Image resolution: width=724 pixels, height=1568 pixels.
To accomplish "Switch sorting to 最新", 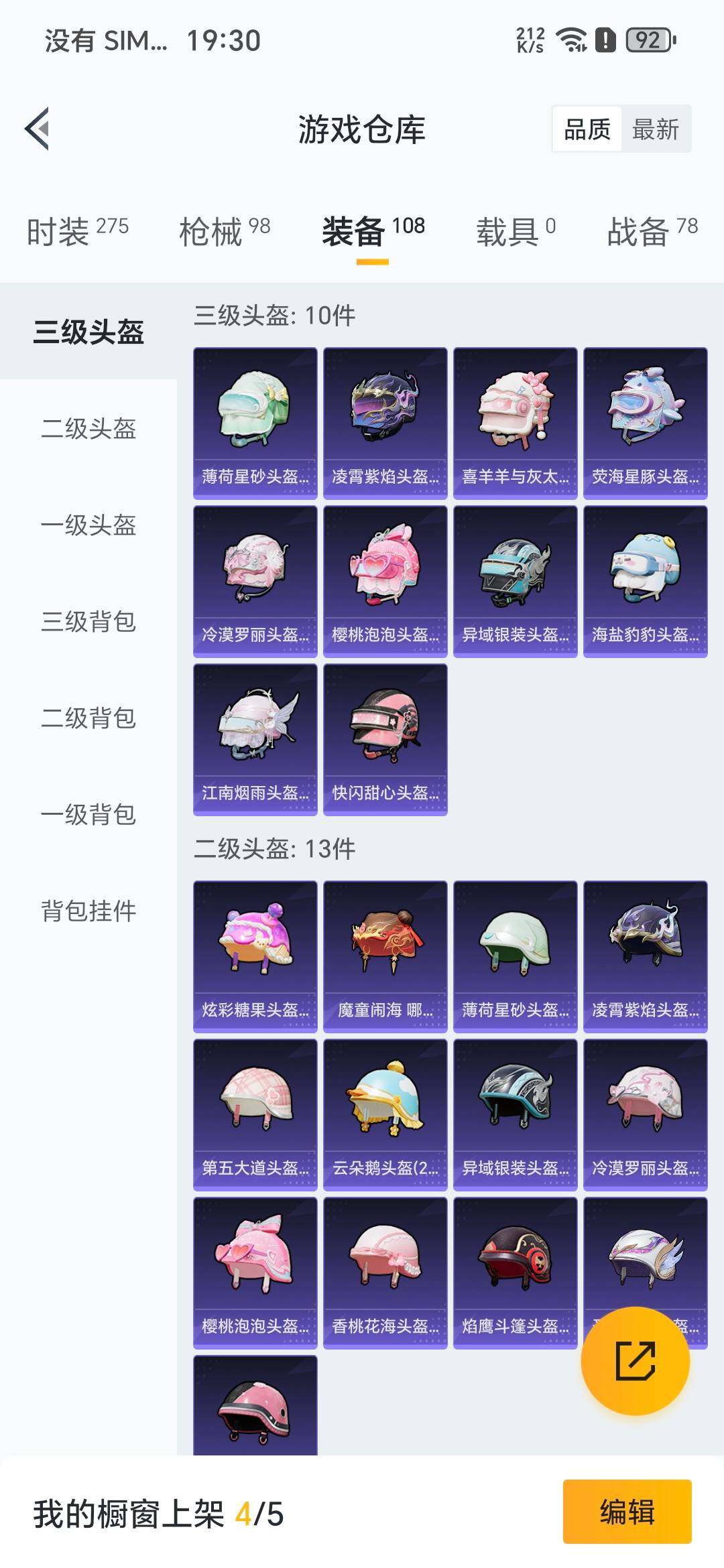I will (655, 129).
